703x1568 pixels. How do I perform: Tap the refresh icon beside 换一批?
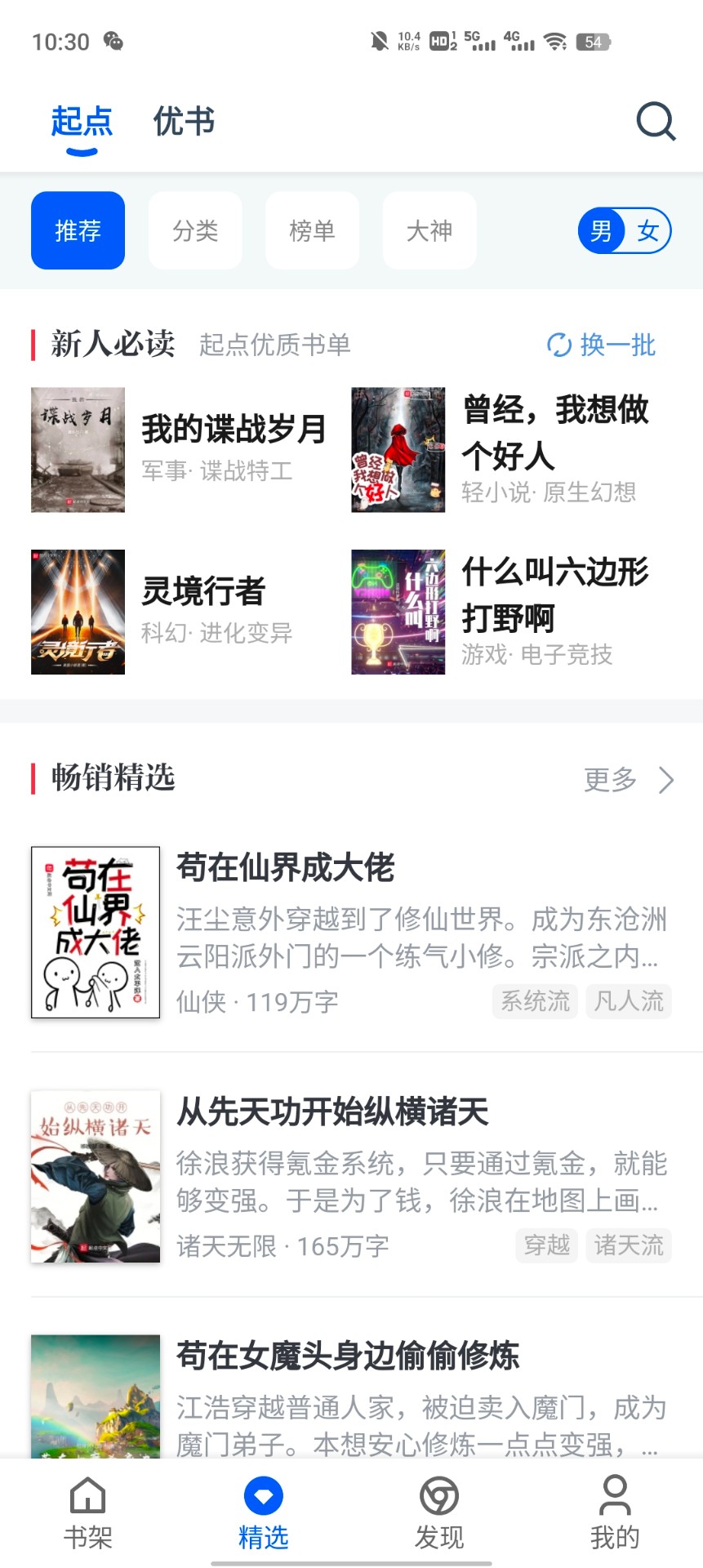click(x=559, y=346)
